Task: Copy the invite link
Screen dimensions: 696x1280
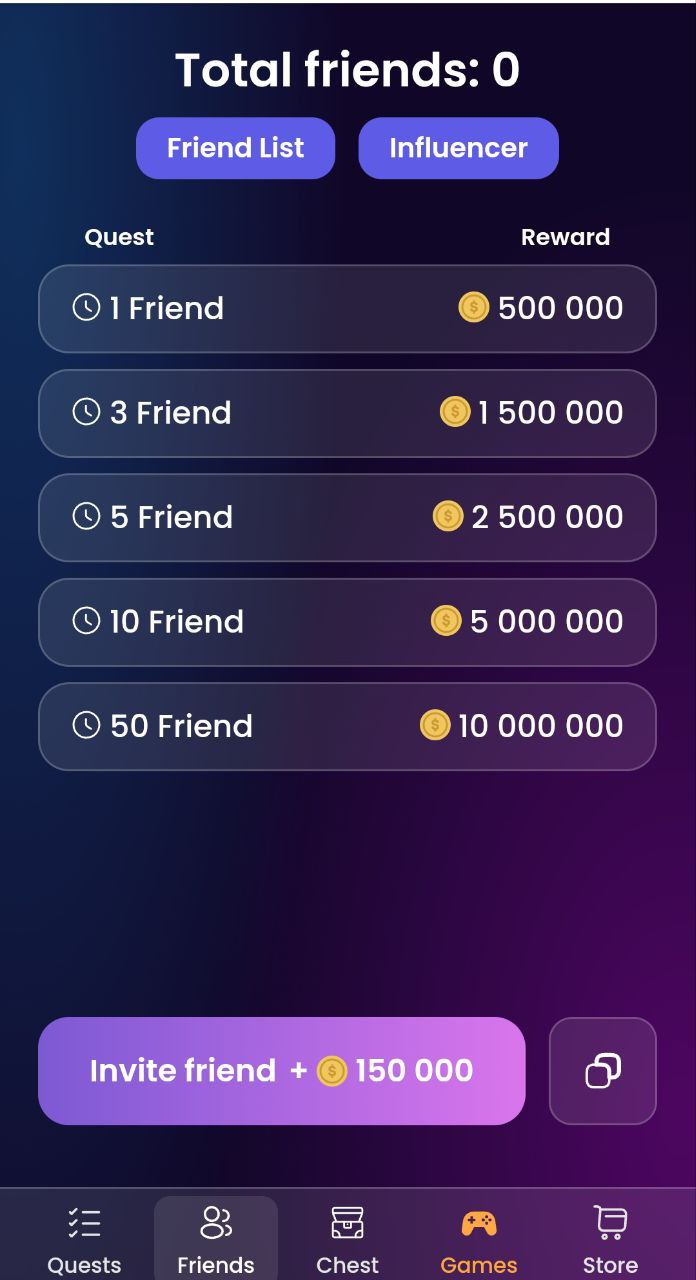Action: (x=602, y=1071)
